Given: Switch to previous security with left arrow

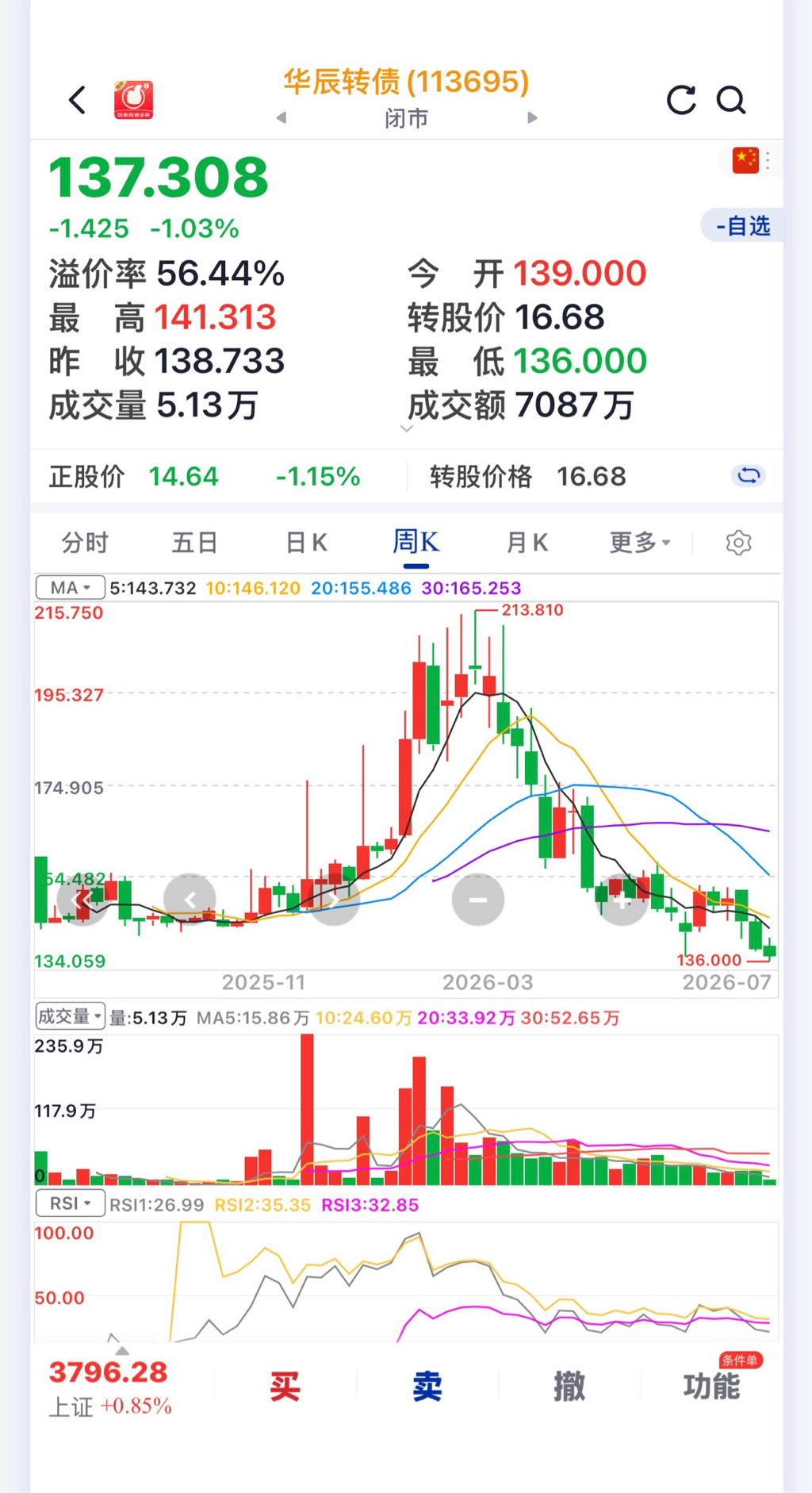Looking at the screenshot, I should 281,118.
